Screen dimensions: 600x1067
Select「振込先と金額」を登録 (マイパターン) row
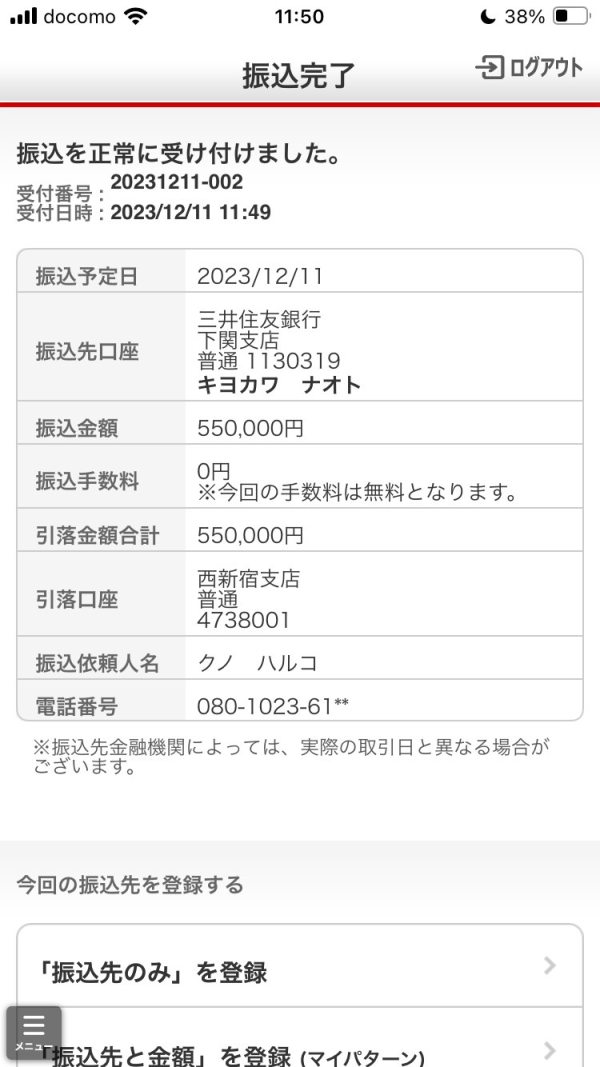(300, 1038)
